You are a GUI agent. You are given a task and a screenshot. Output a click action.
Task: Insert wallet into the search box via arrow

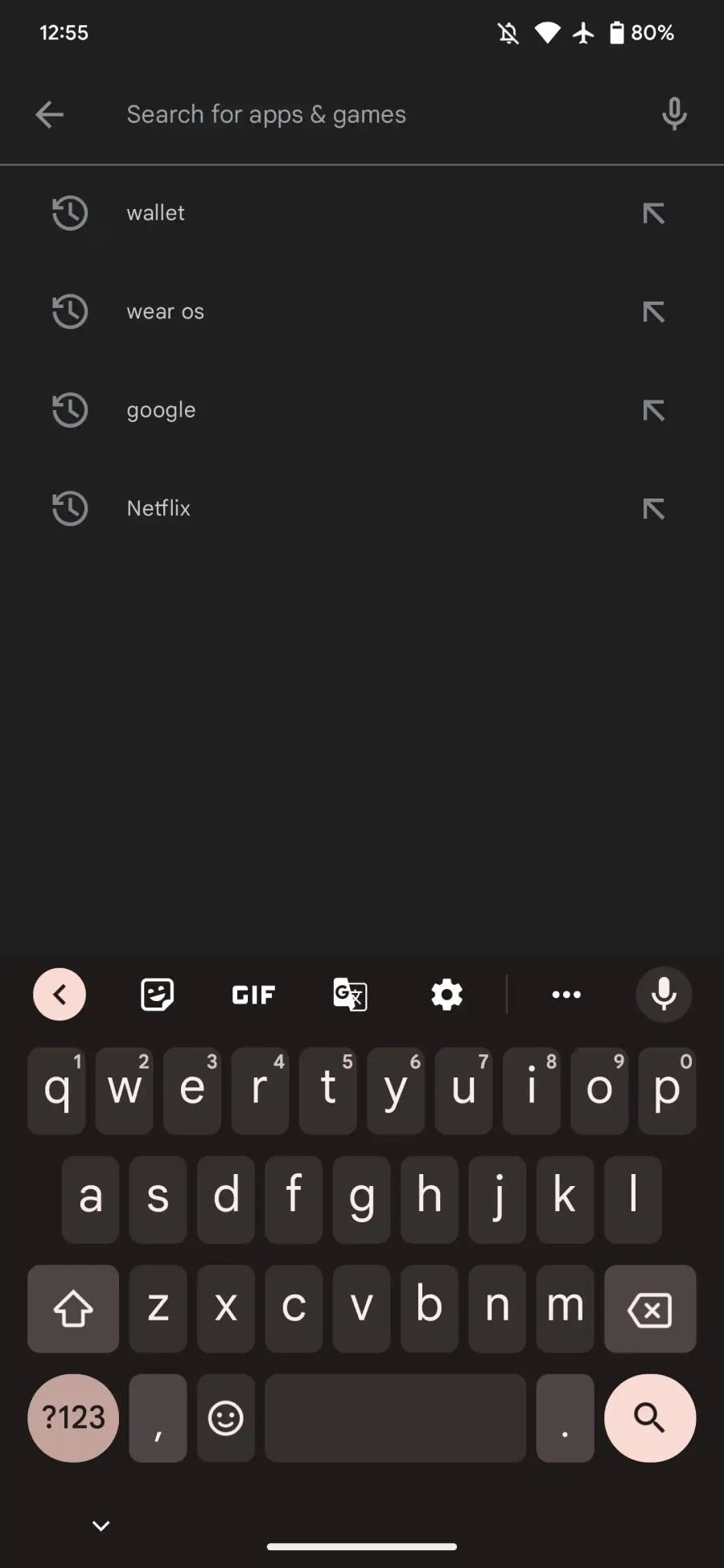click(653, 213)
